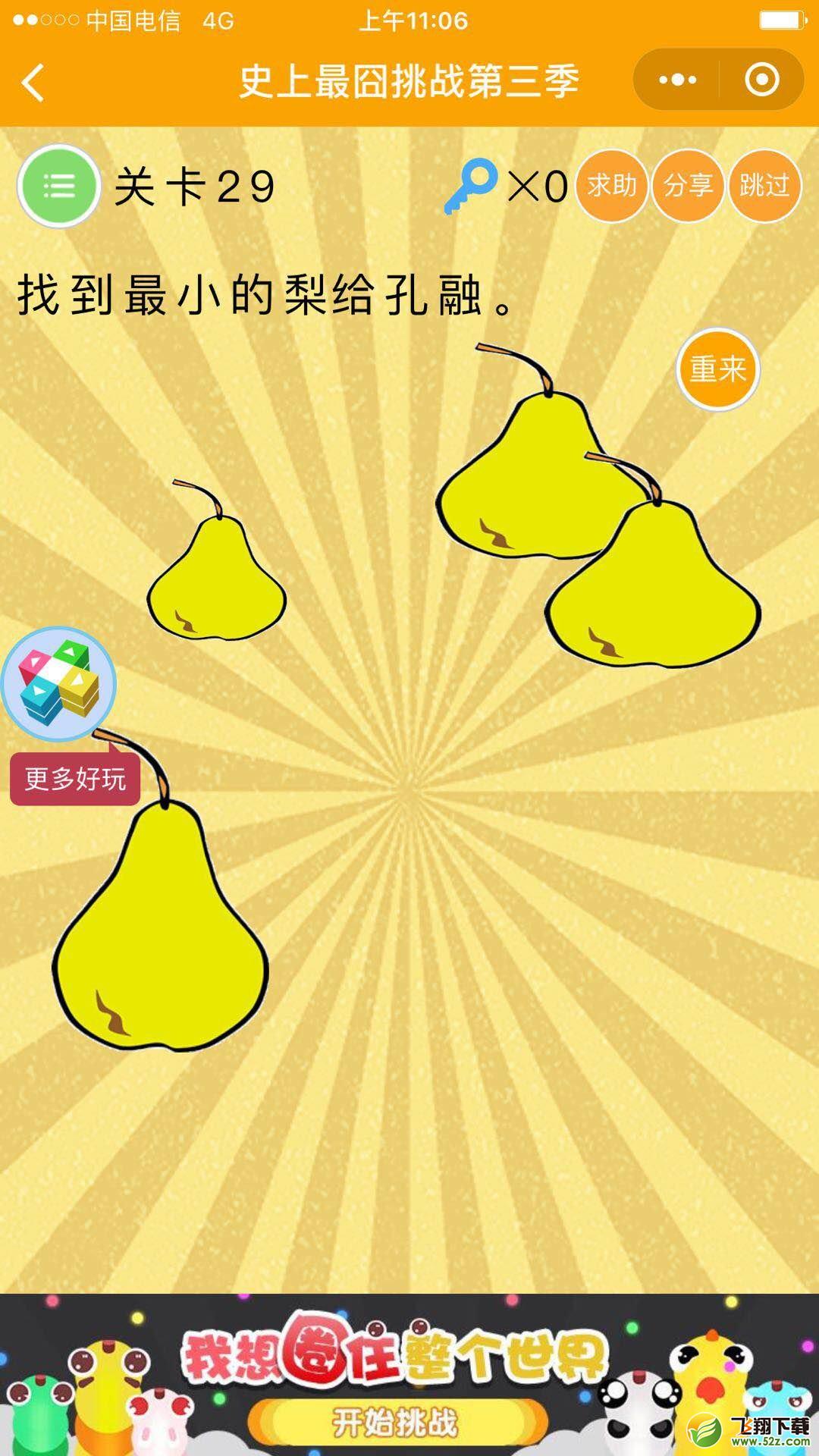Open the green level list menu

(x=59, y=186)
